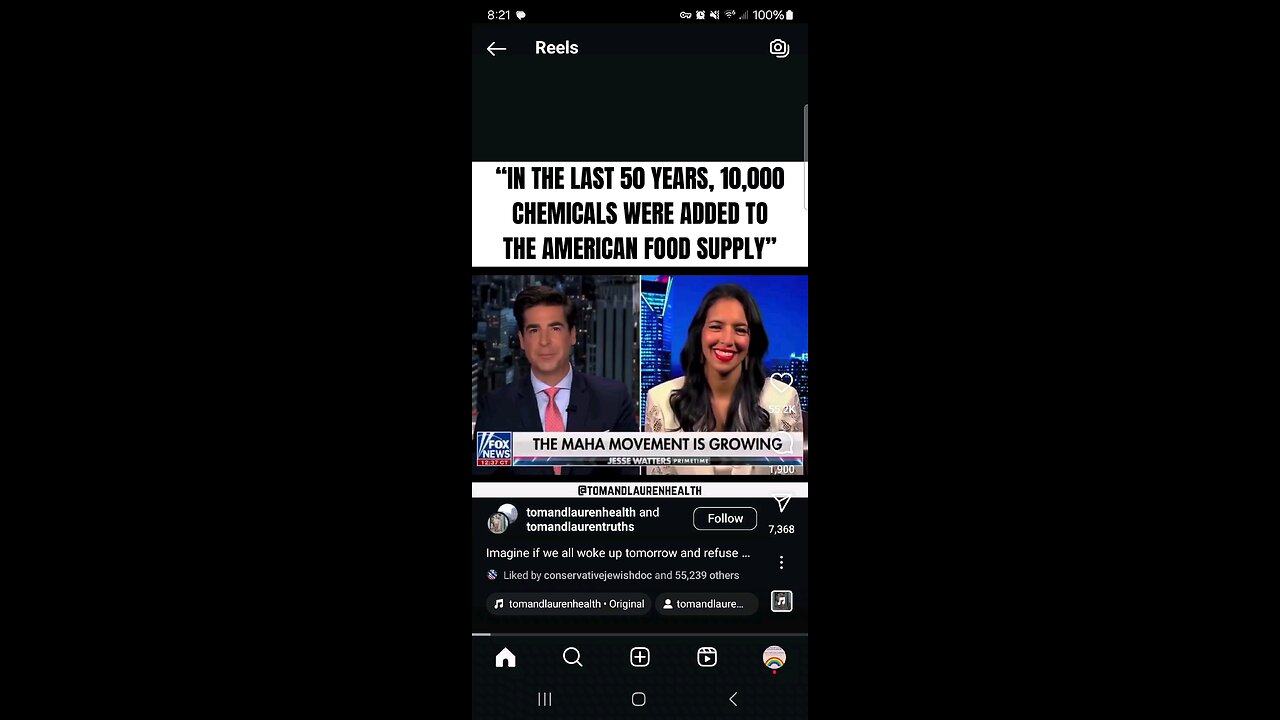Open the reel's three-dot options menu
Screen dimensions: 1280x720
coord(781,562)
